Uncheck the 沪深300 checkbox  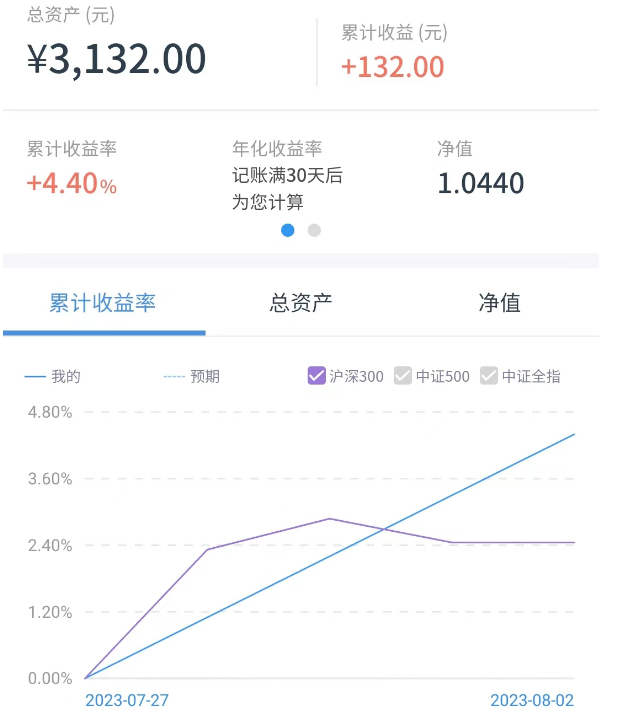pos(316,376)
